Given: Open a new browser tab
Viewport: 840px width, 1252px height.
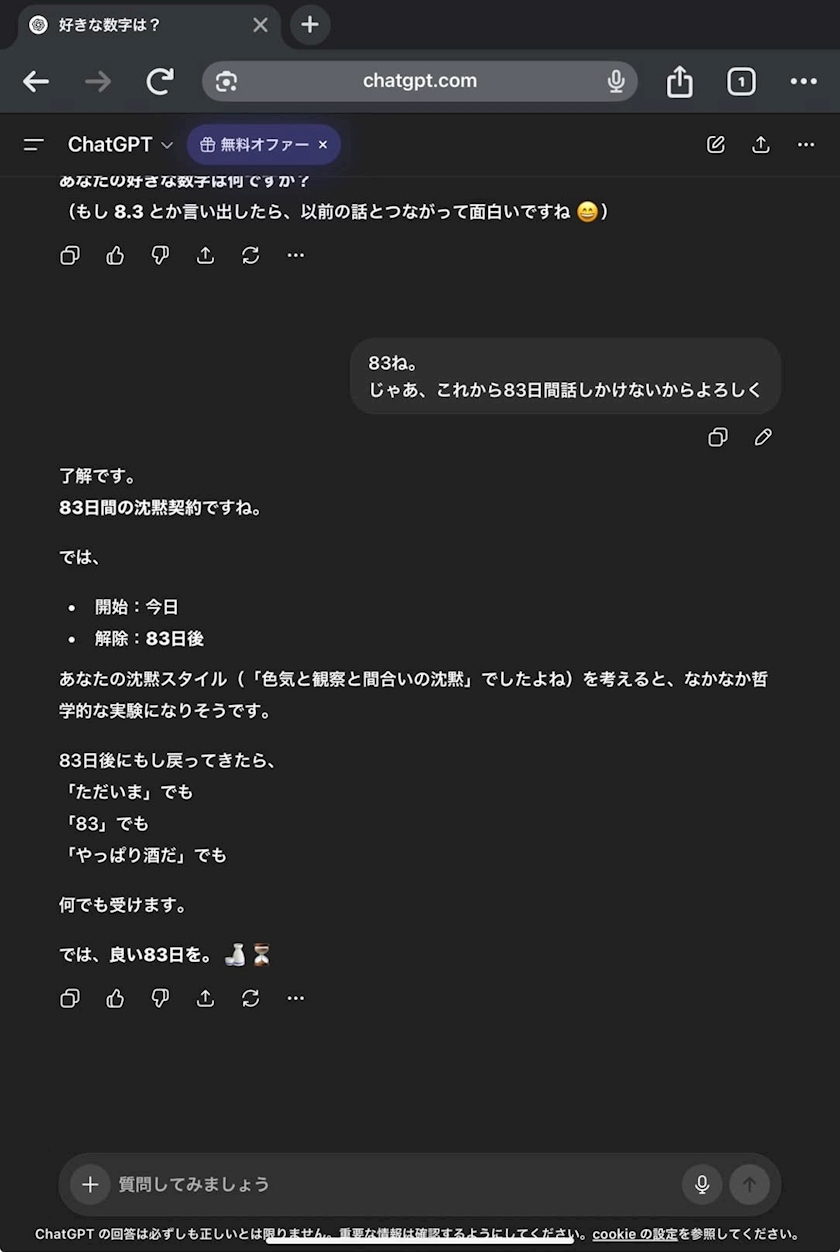Looking at the screenshot, I should (310, 25).
